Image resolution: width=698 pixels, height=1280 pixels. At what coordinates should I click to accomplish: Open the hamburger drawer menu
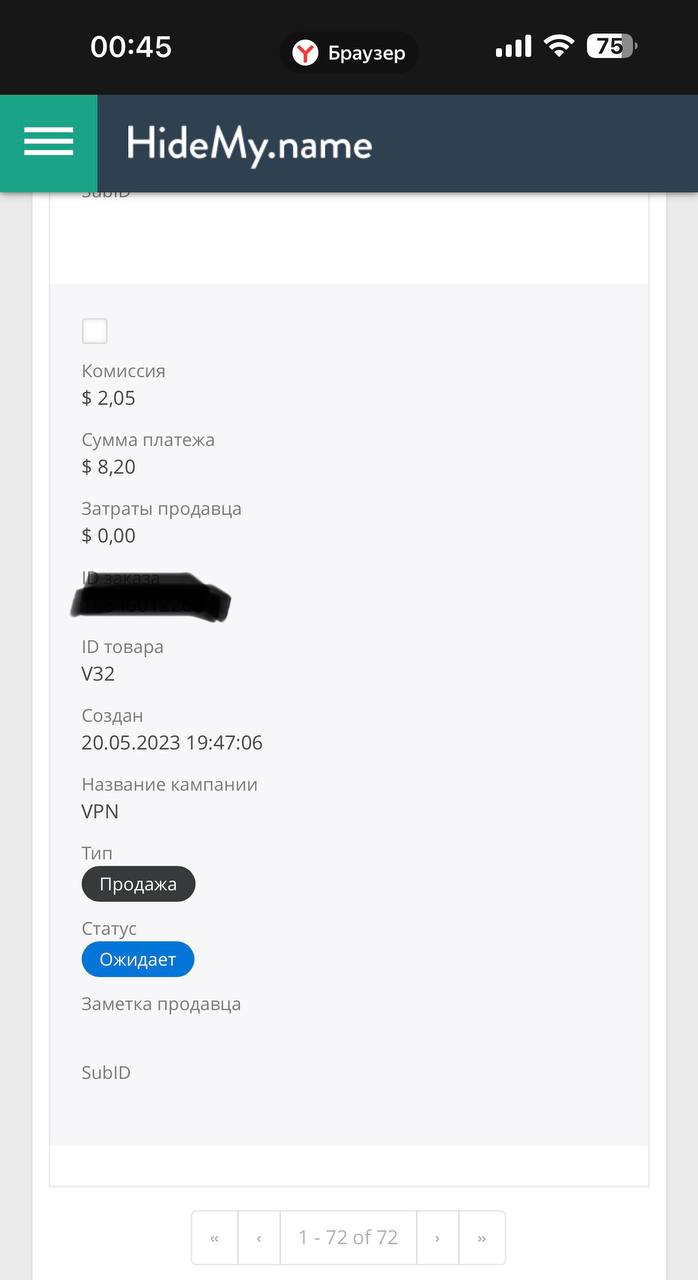[x=48, y=142]
